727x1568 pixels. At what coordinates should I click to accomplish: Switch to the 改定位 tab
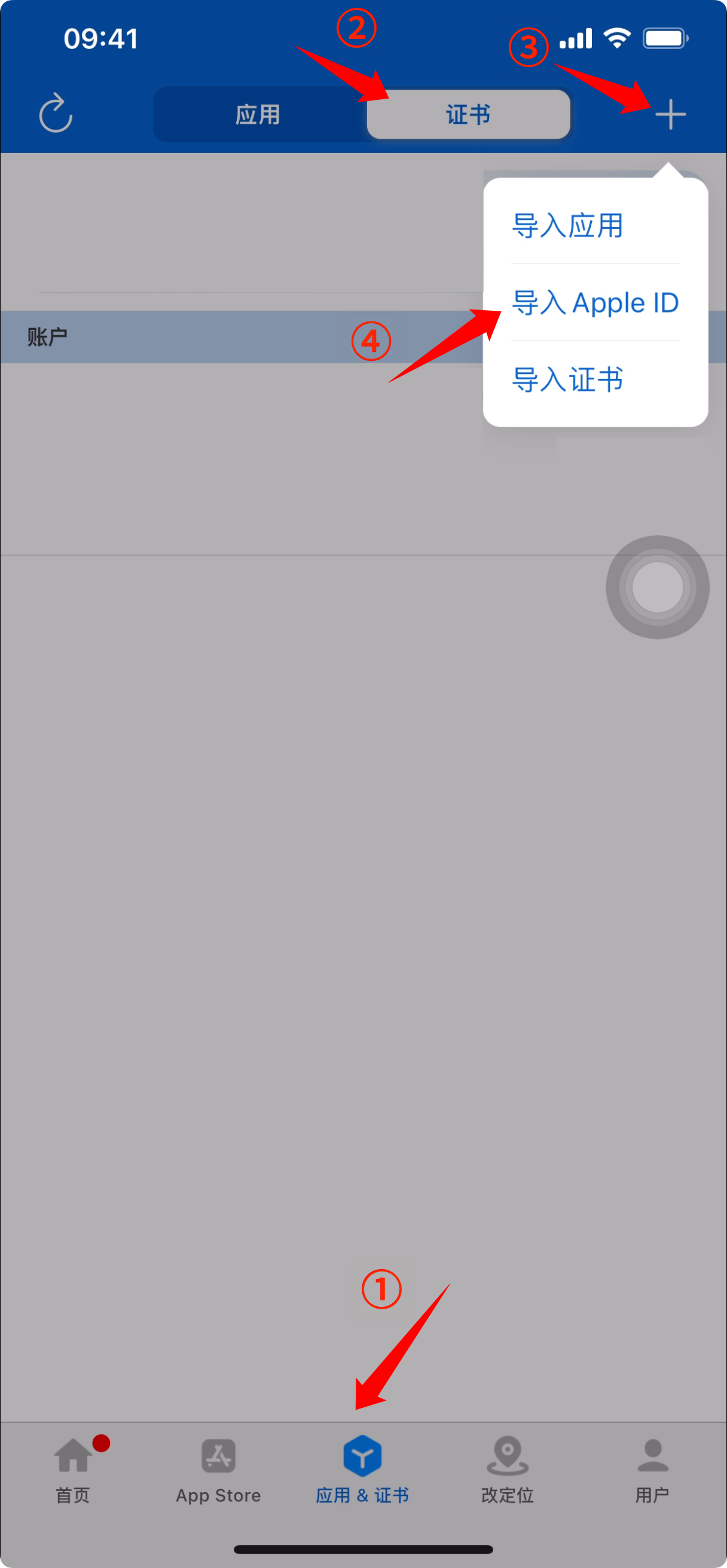pos(507,1469)
